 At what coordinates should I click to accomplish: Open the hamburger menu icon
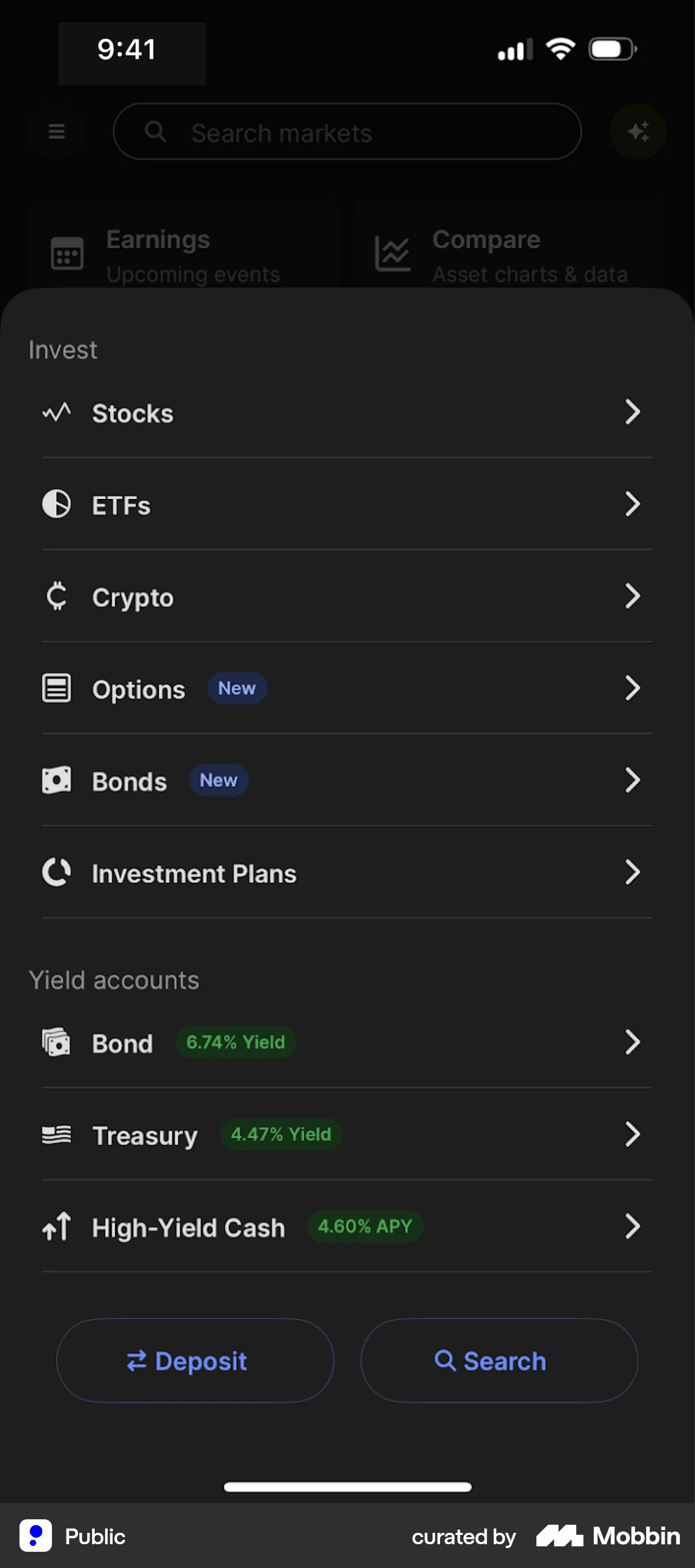tap(56, 131)
